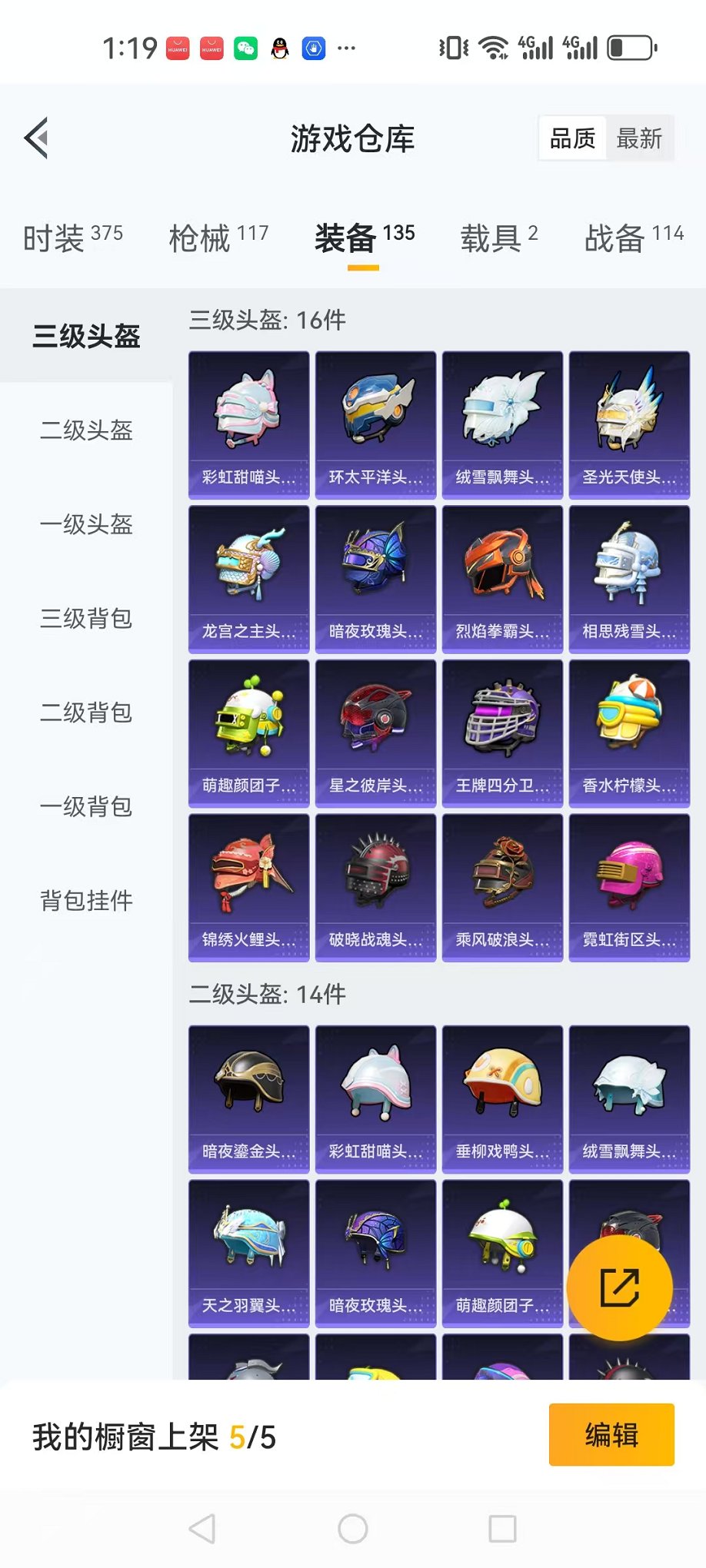This screenshot has height=1568, width=706.
Task: Jump to 一级背包 category
Action: pyautogui.click(x=86, y=807)
